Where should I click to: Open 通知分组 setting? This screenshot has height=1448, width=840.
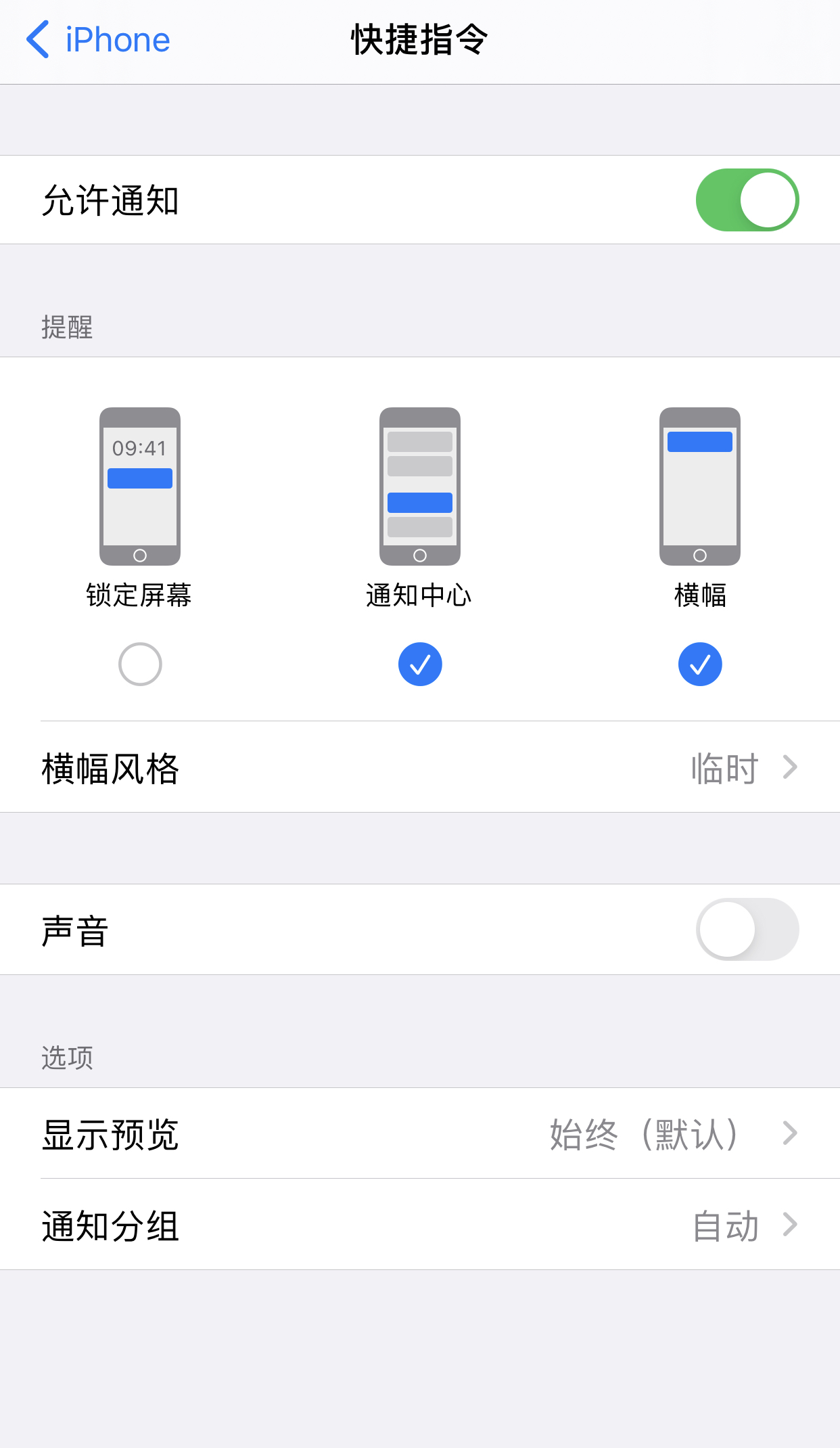[x=420, y=1225]
